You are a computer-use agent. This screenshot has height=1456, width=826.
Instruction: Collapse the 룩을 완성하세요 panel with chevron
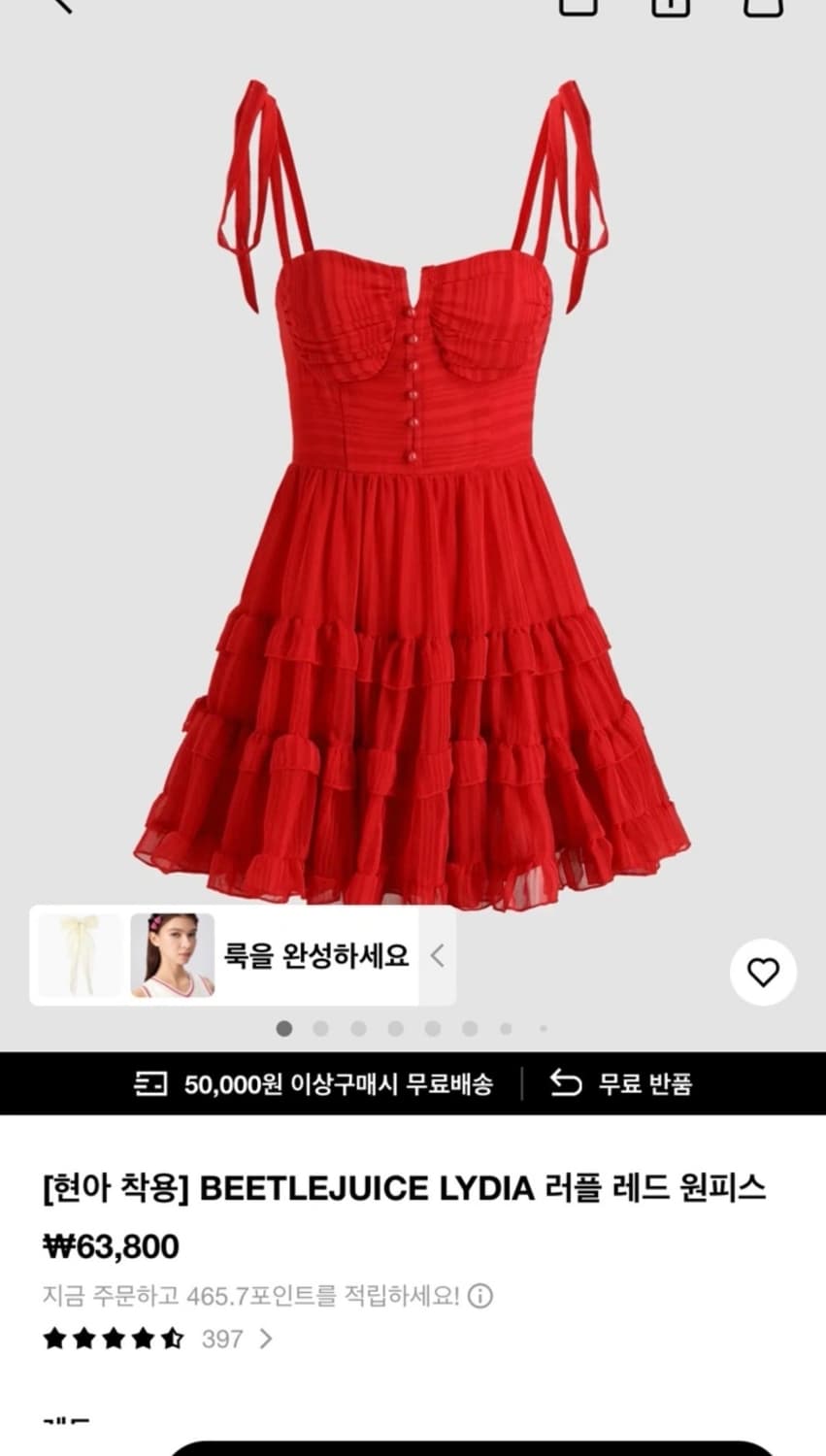[439, 956]
